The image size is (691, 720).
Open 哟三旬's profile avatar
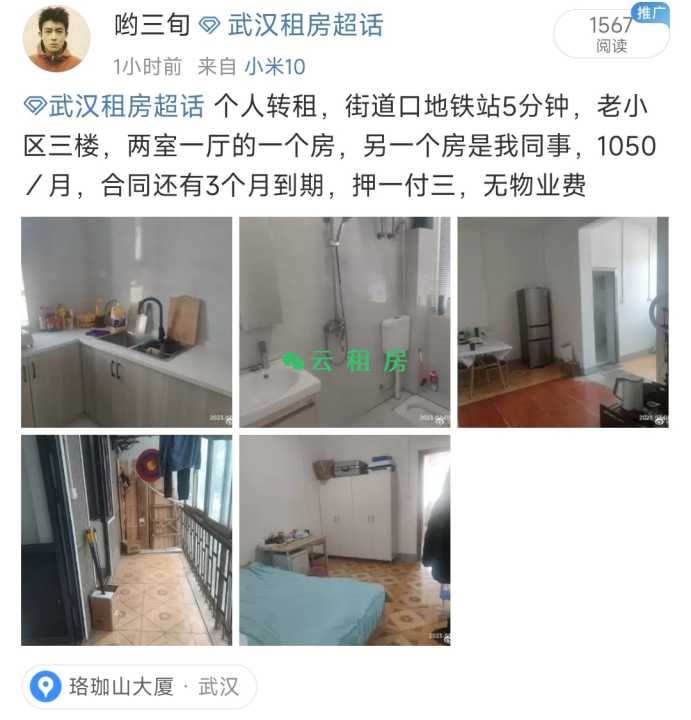(x=55, y=40)
